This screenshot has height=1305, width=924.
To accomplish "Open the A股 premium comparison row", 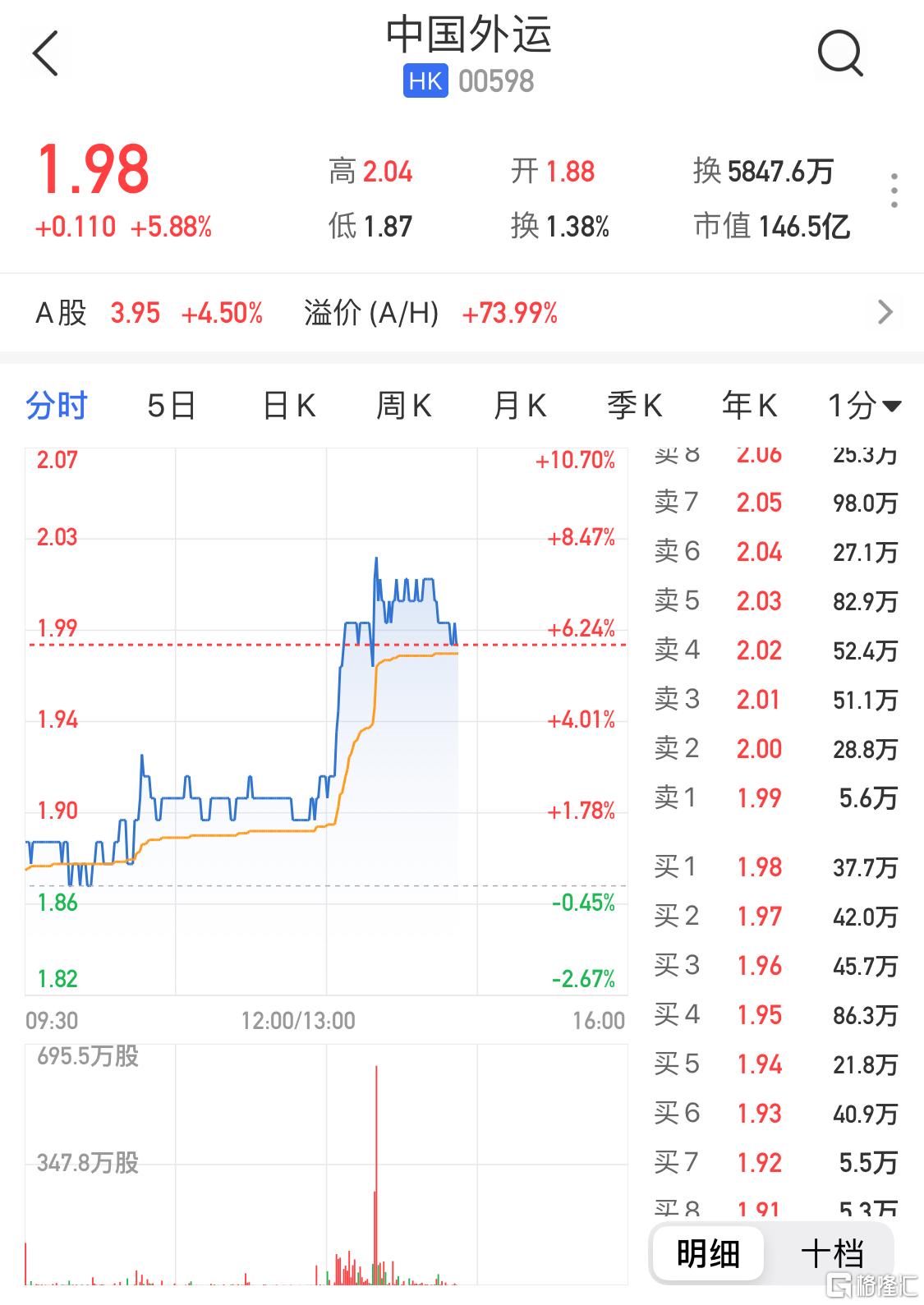I will pos(462,313).
